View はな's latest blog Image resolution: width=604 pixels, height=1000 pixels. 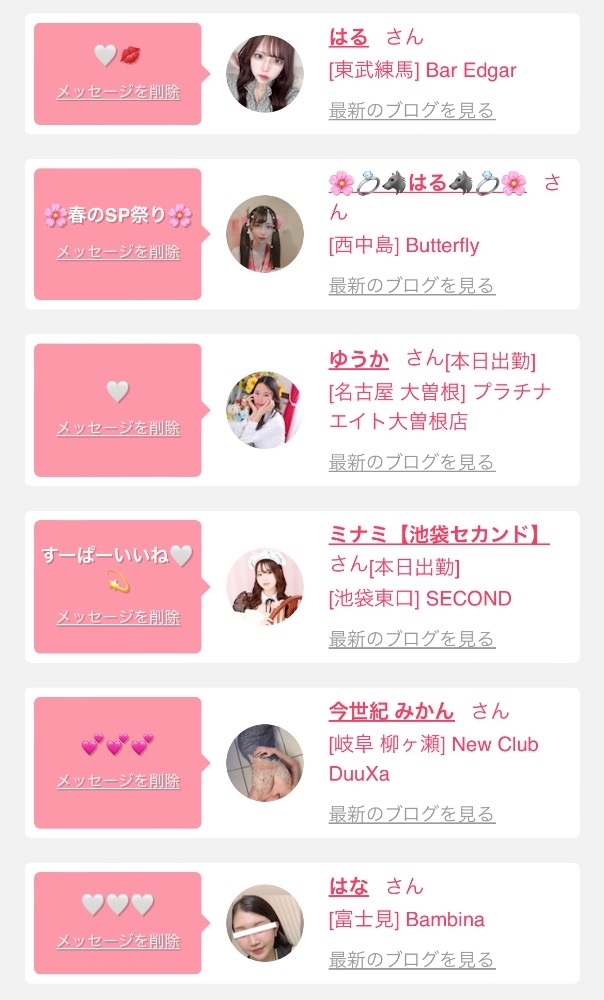412,959
